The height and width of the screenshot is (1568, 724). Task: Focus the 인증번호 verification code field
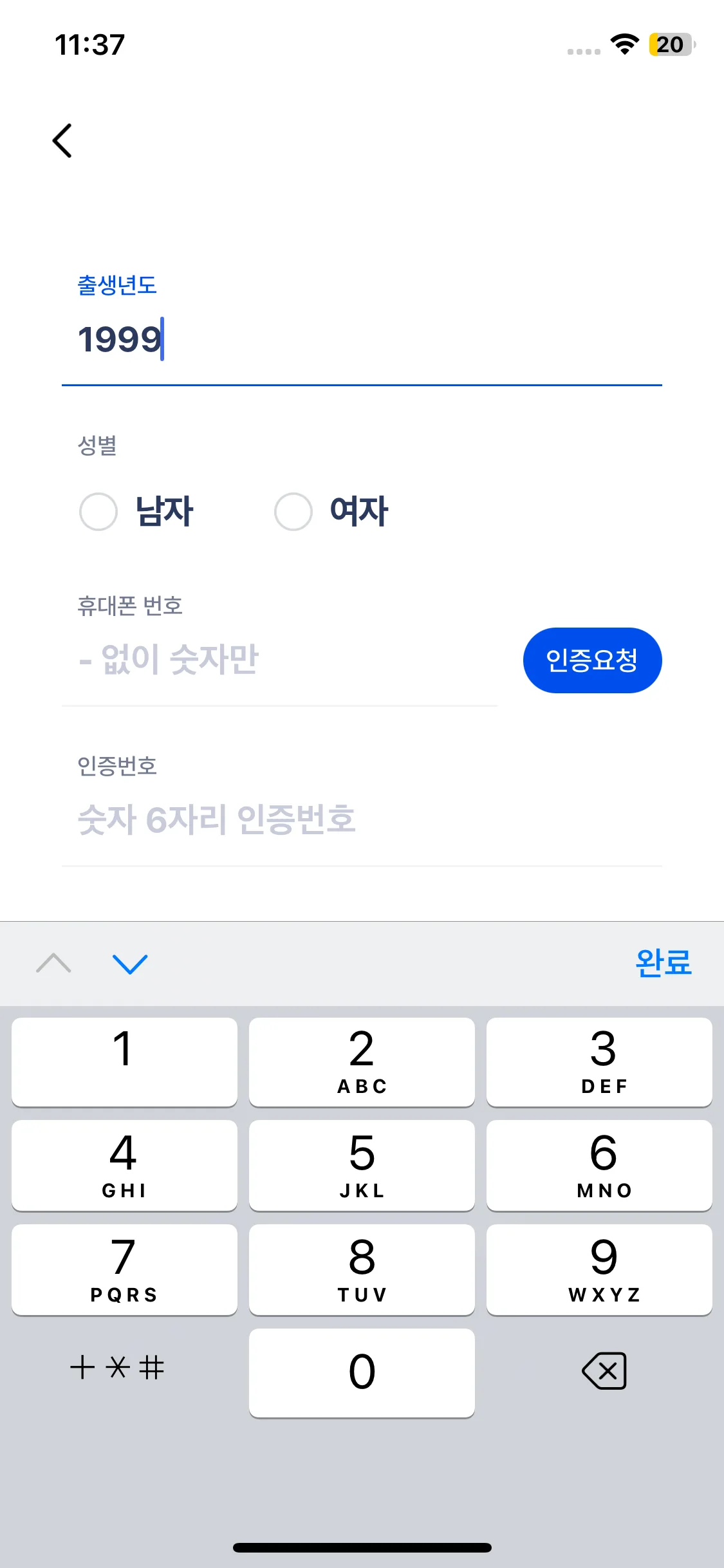(360, 819)
